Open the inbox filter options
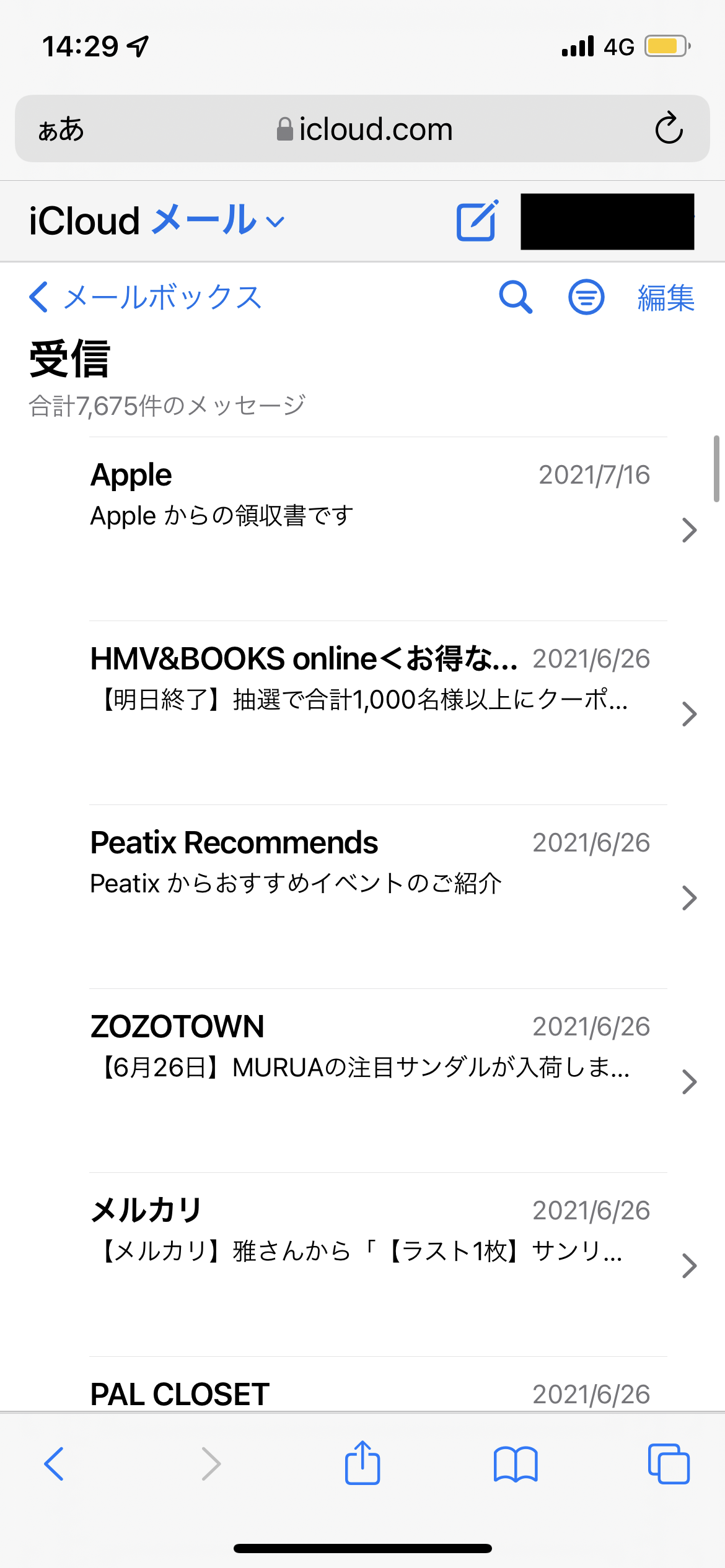The image size is (725, 1568). point(586,298)
